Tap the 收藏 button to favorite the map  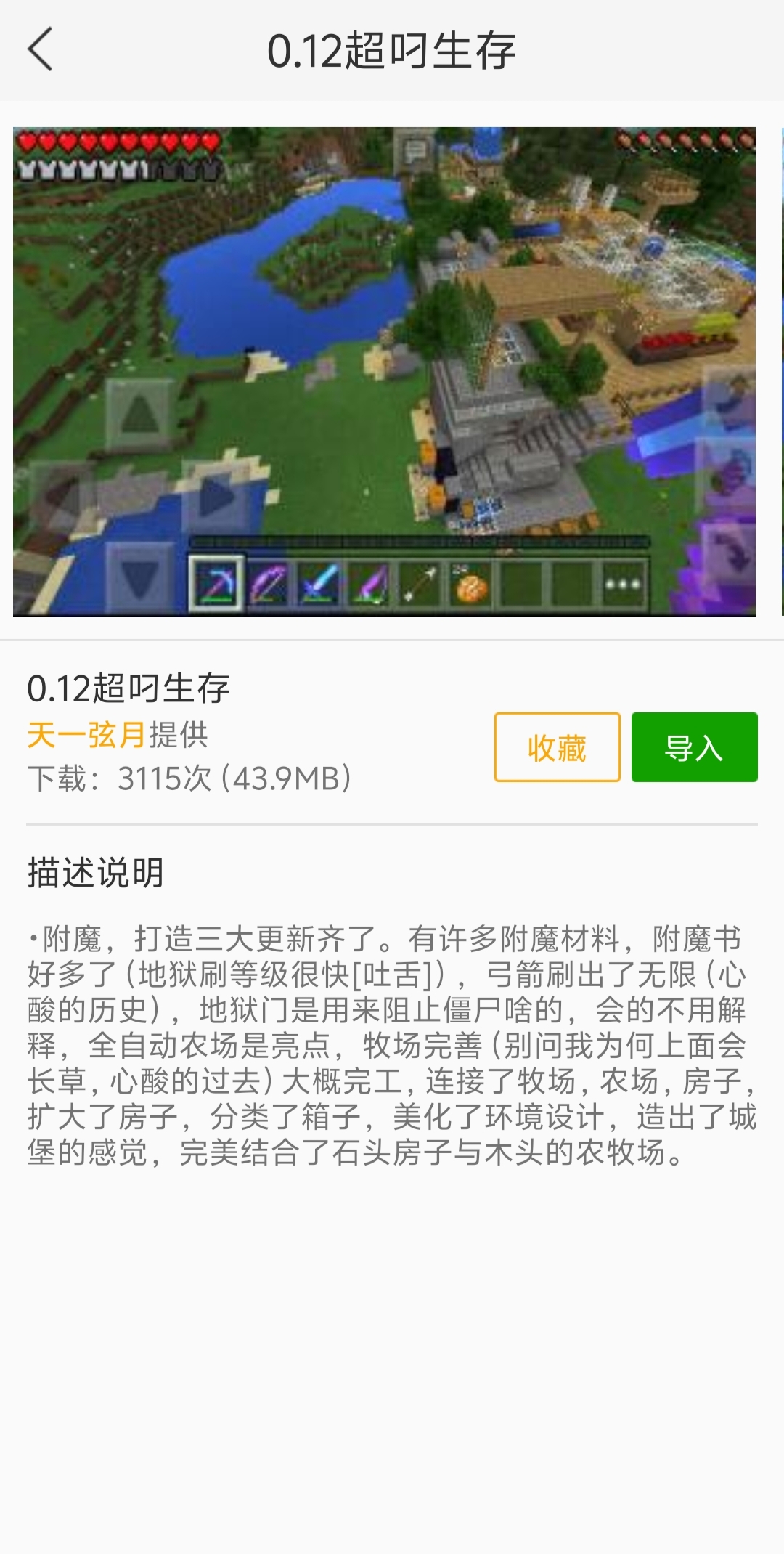click(x=557, y=747)
